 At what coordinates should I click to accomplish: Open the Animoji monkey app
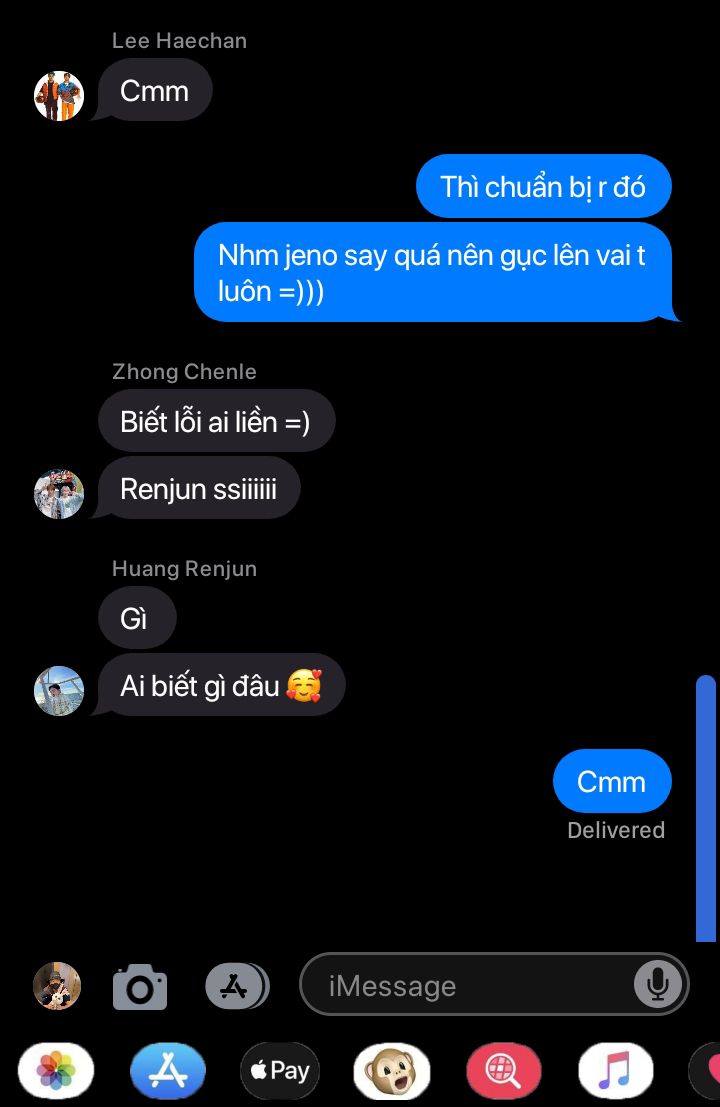(x=392, y=1071)
